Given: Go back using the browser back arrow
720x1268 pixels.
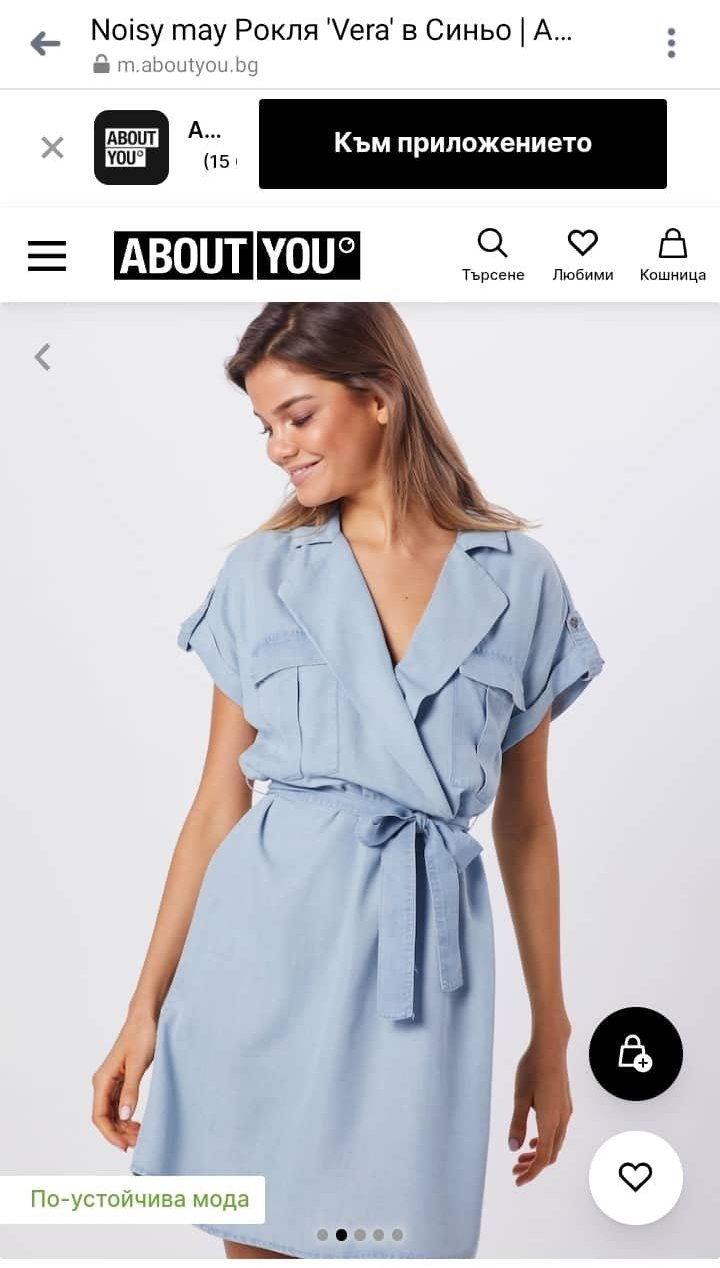Looking at the screenshot, I should click(45, 43).
